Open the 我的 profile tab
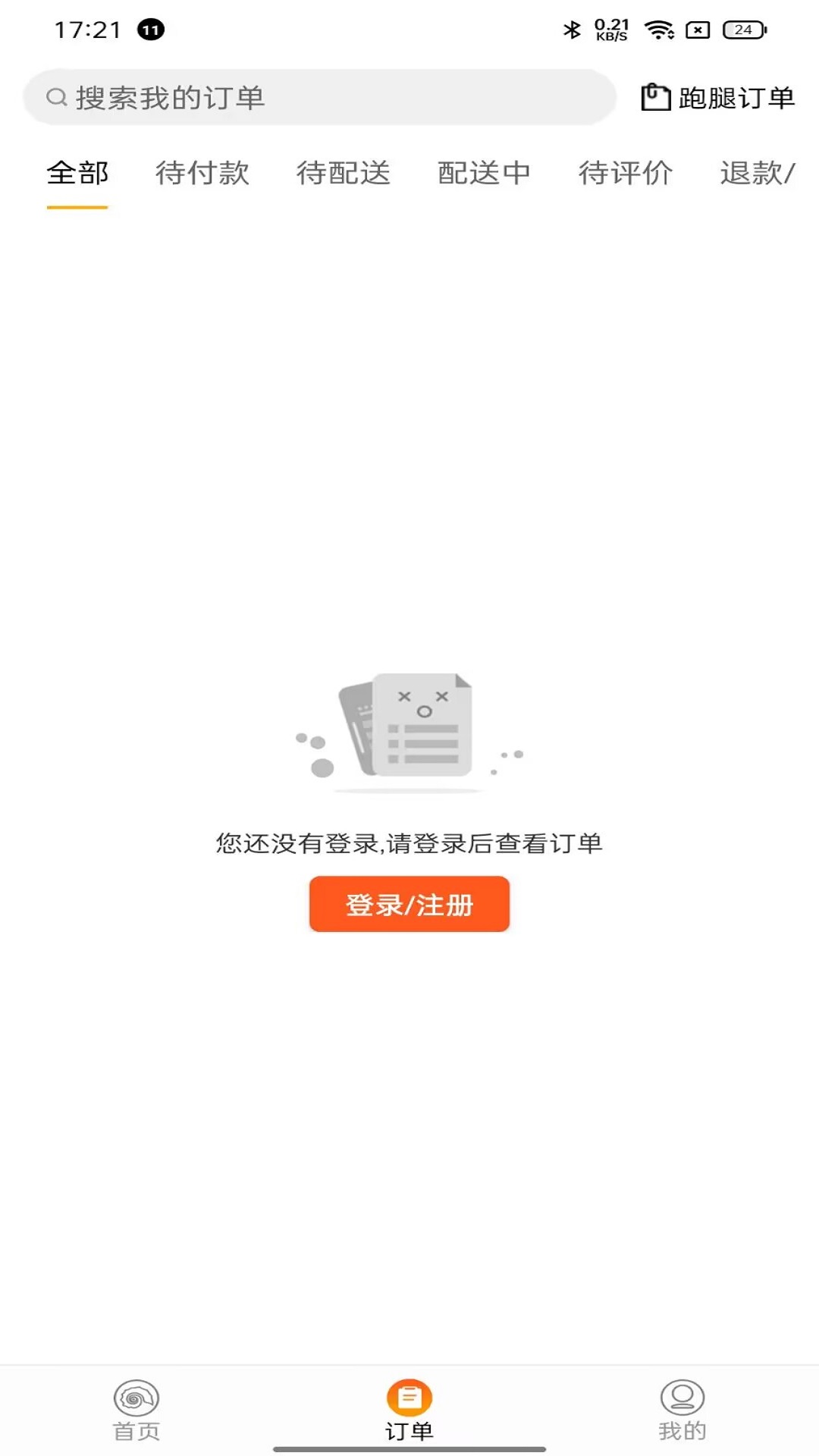 [x=682, y=1410]
